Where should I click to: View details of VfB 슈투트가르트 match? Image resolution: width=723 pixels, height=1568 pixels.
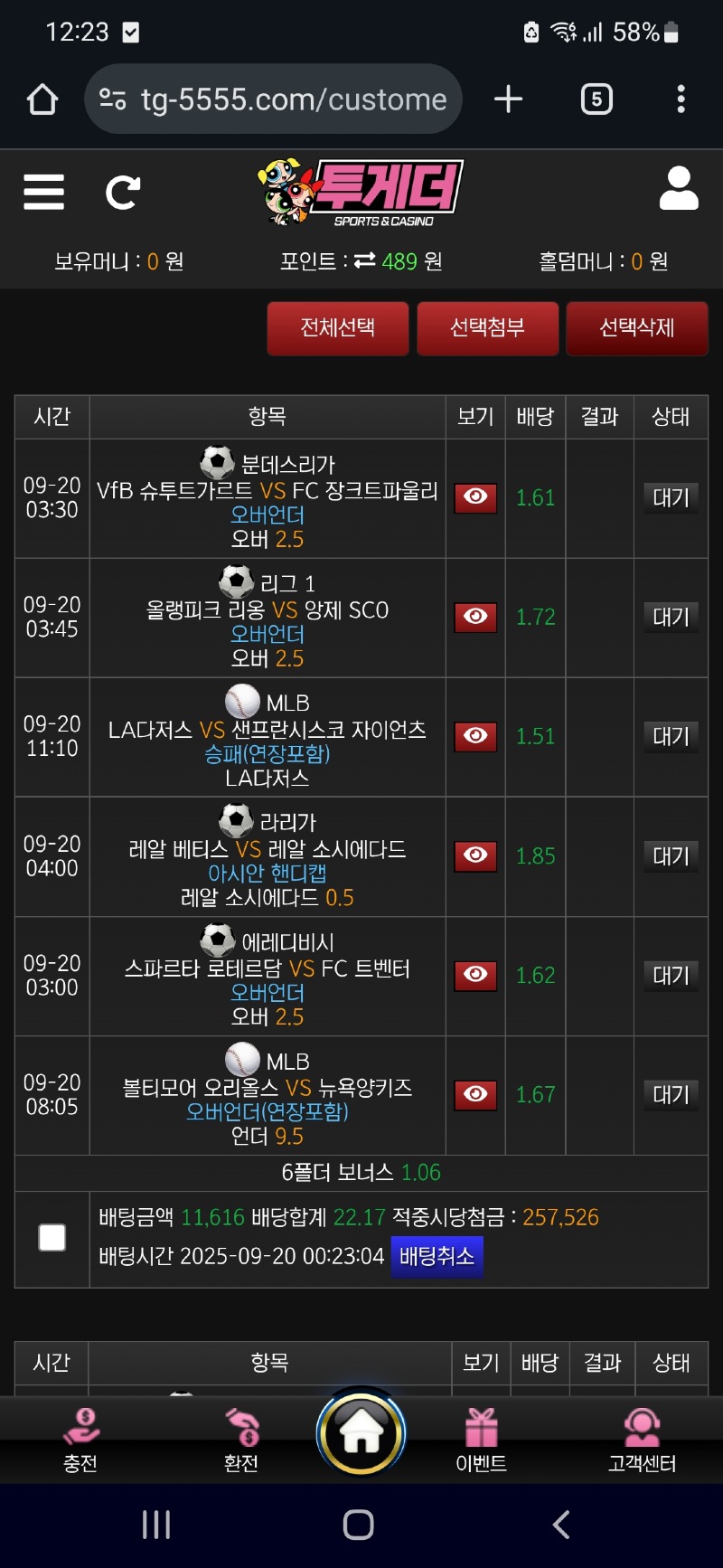[475, 497]
